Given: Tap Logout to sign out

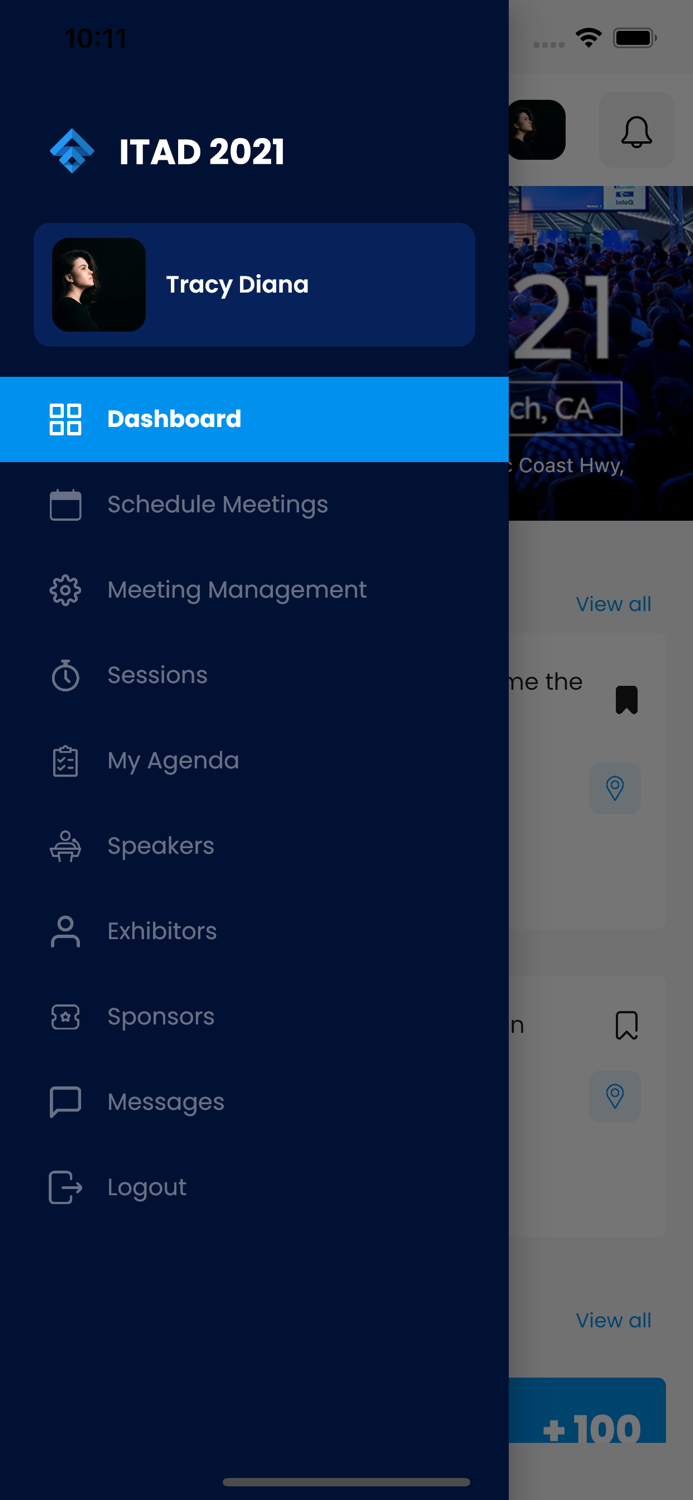Looking at the screenshot, I should pos(146,1188).
